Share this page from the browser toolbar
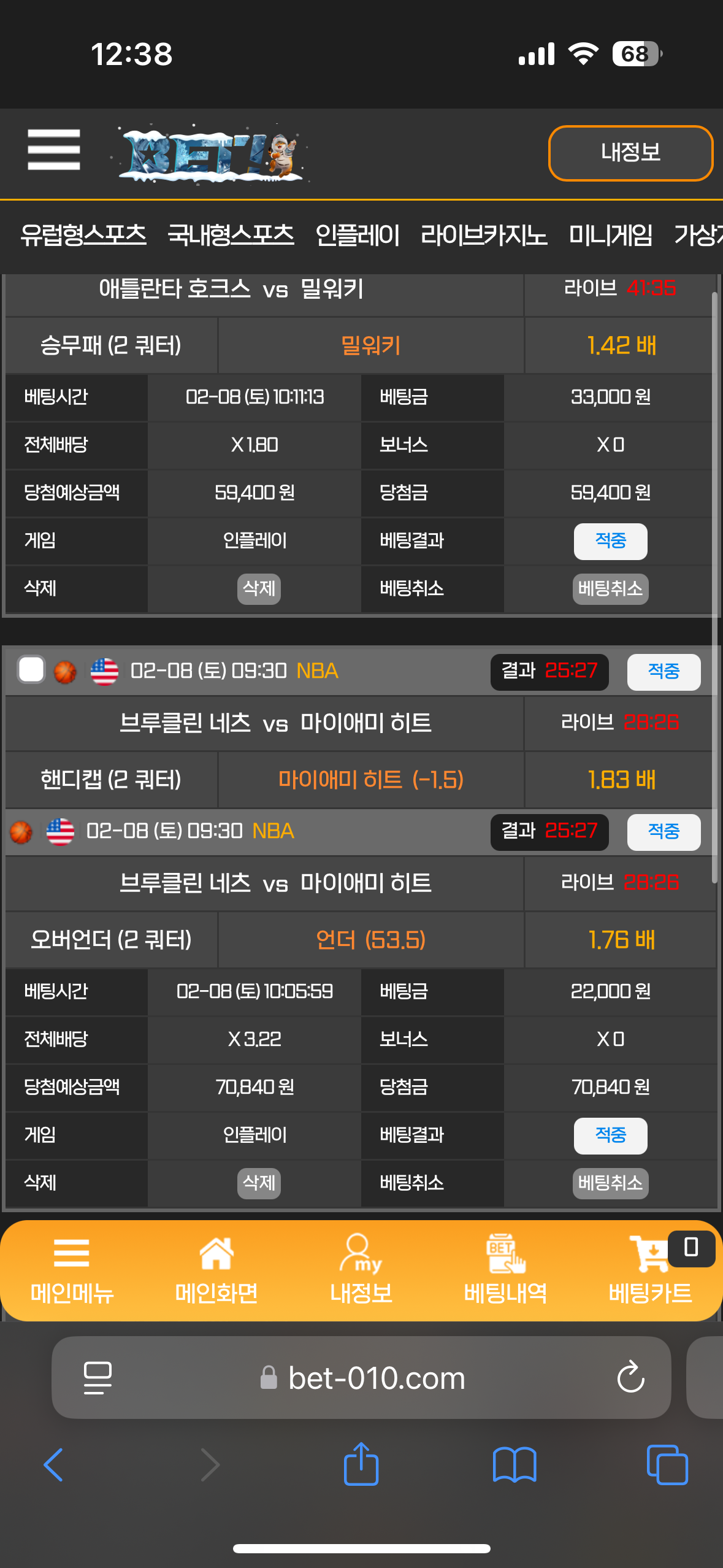723x1568 pixels. (361, 1465)
